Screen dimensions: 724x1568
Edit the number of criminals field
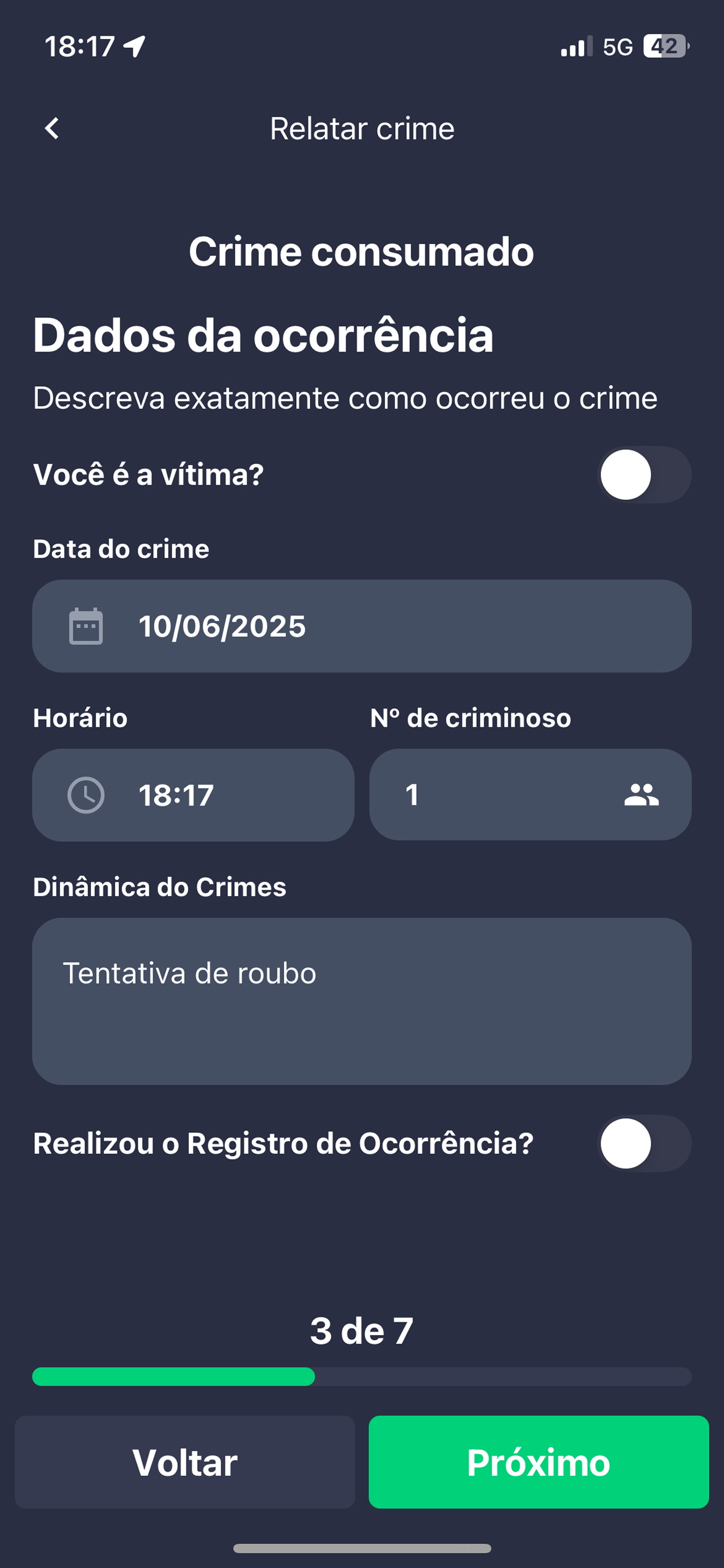[530, 795]
